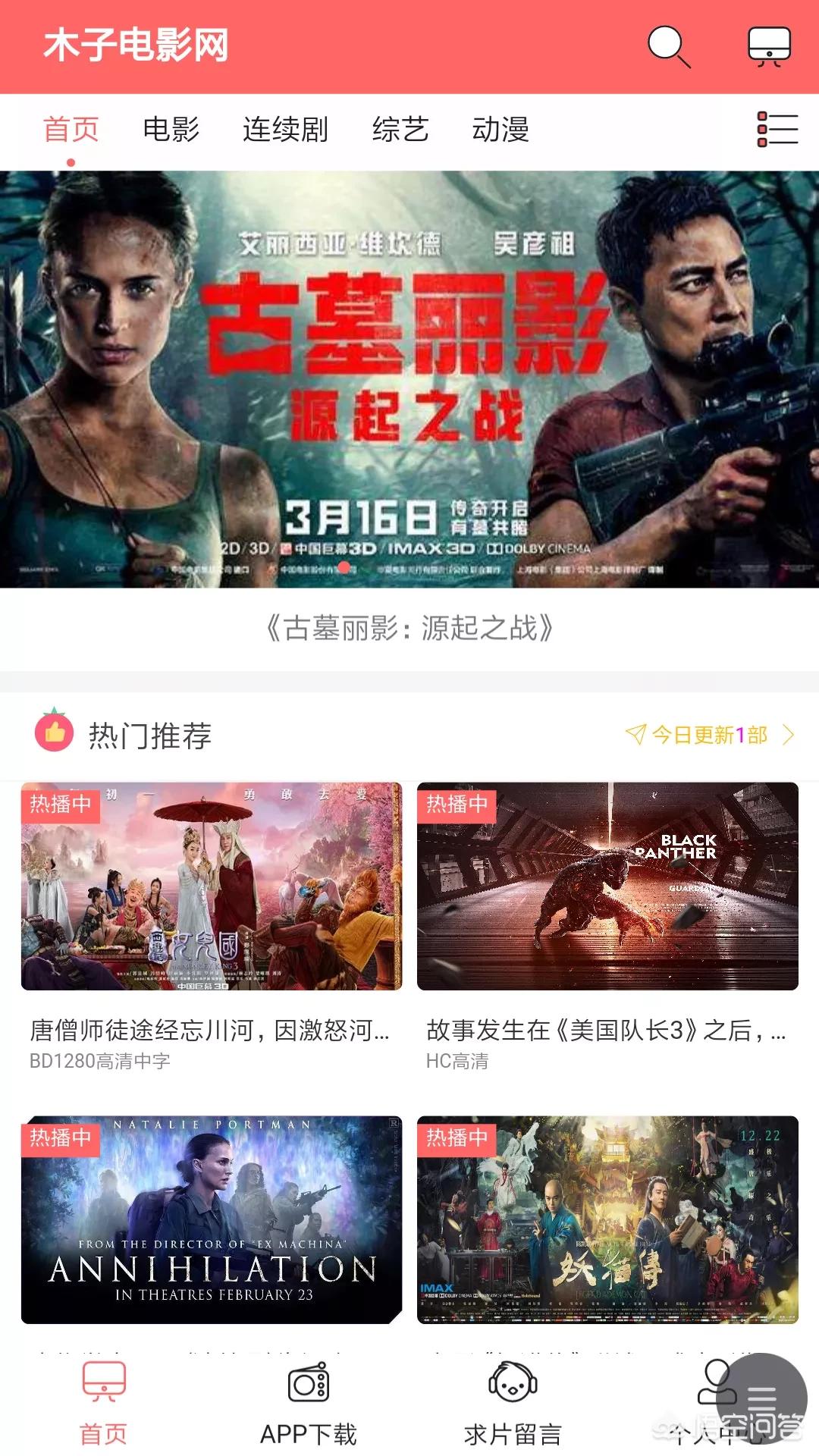Switch to the 电影 tab
The height and width of the screenshot is (1456, 819).
171,130
